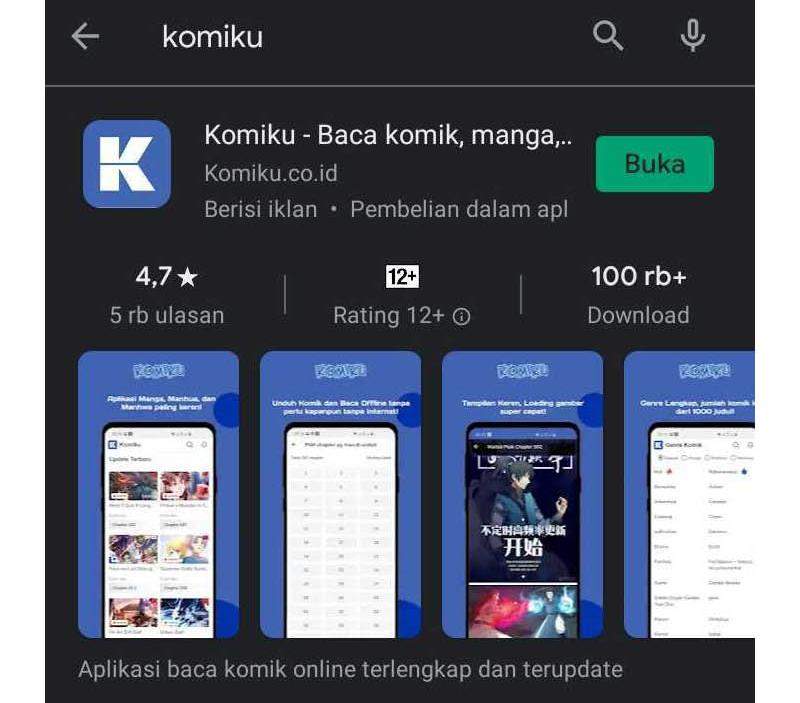View the screenshot titled Tampilan Keren

(522, 494)
